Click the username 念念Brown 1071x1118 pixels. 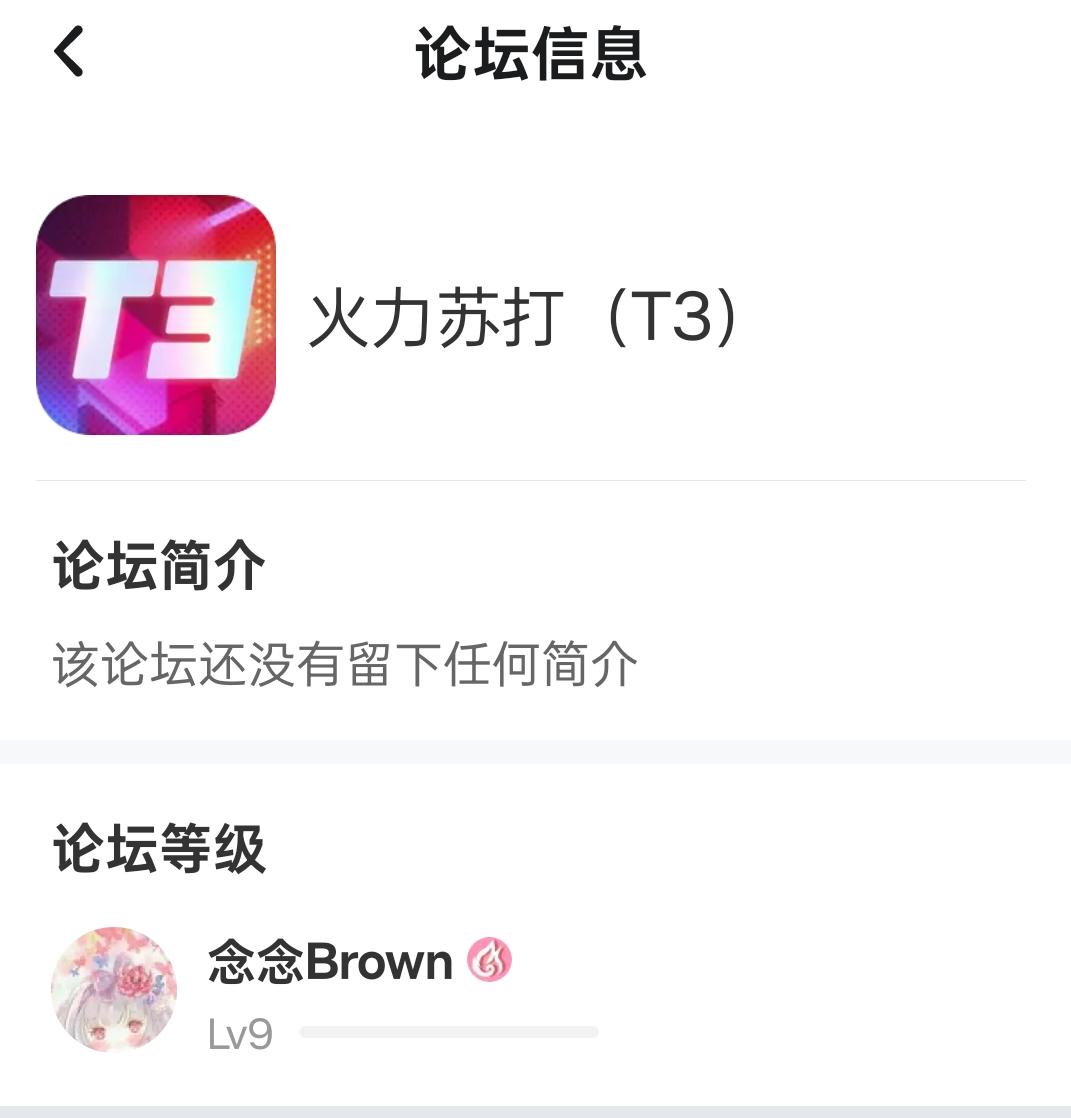click(x=330, y=961)
